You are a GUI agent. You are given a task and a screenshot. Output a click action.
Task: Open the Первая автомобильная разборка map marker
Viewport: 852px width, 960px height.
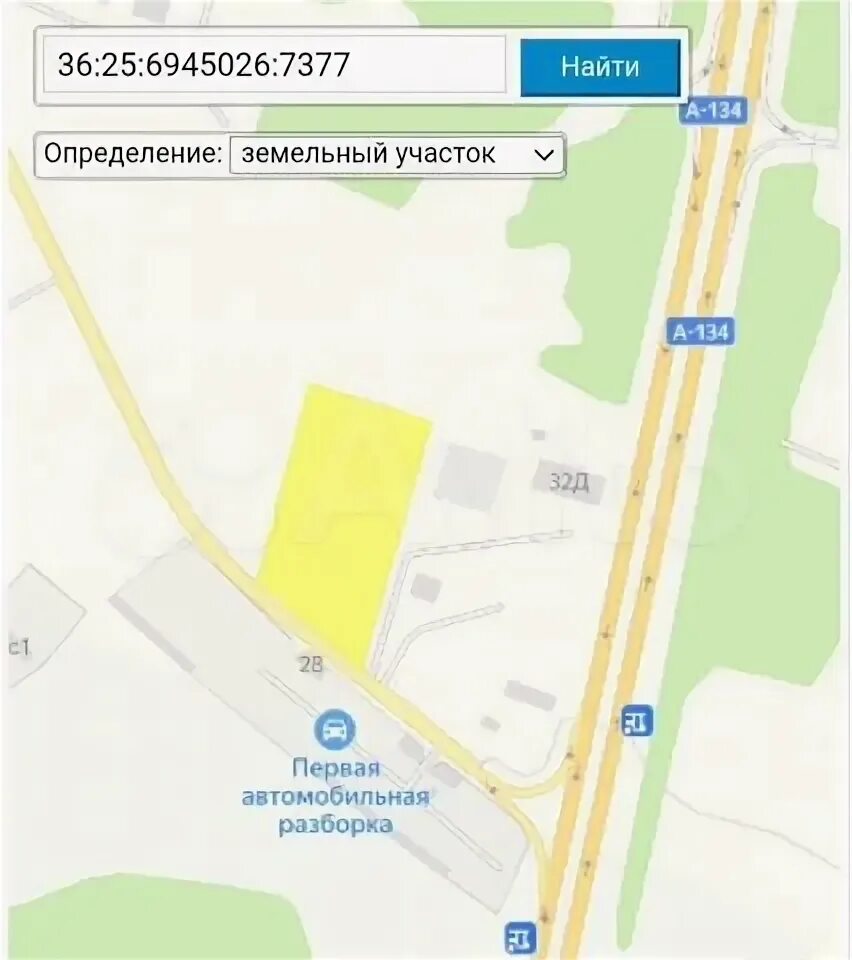tap(334, 729)
